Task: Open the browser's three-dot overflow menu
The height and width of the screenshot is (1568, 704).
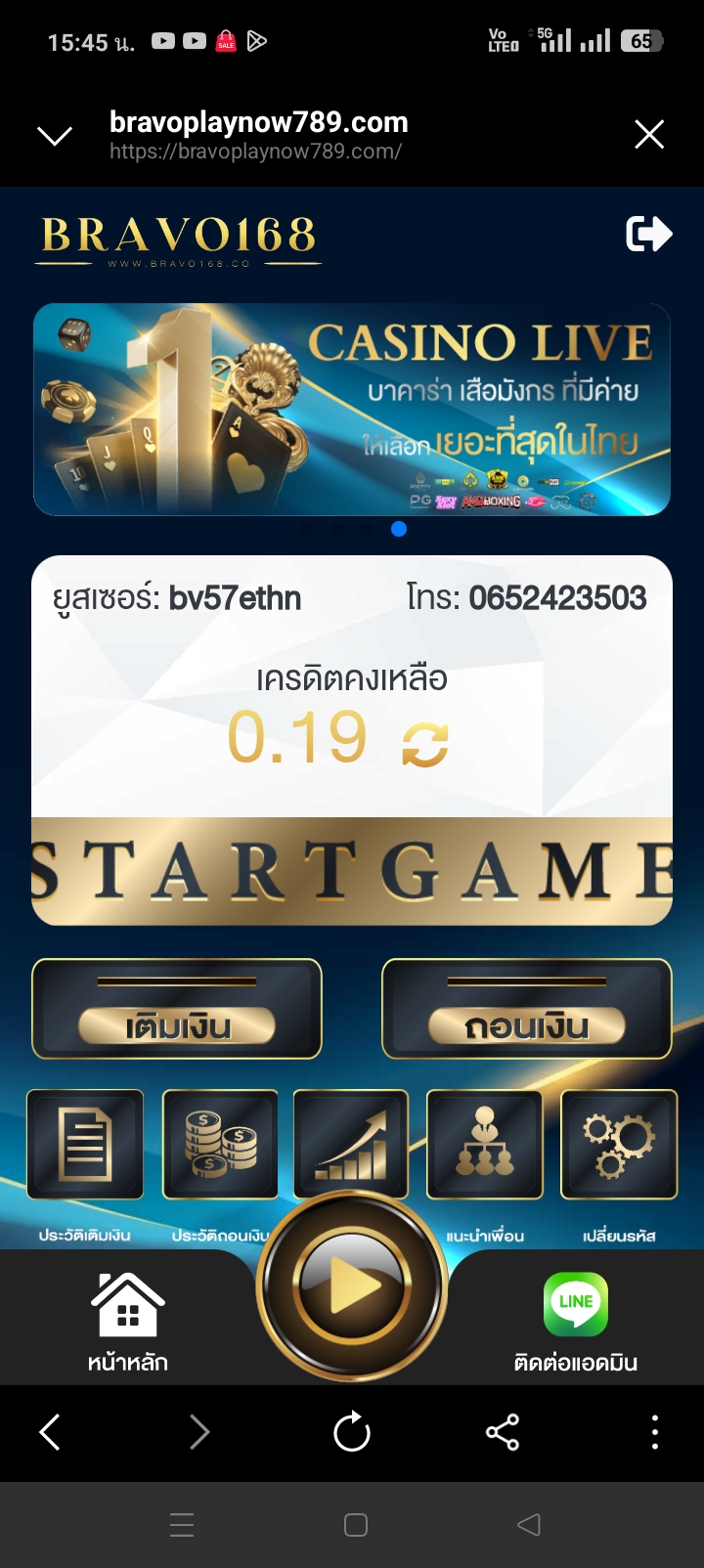Action: [655, 1433]
